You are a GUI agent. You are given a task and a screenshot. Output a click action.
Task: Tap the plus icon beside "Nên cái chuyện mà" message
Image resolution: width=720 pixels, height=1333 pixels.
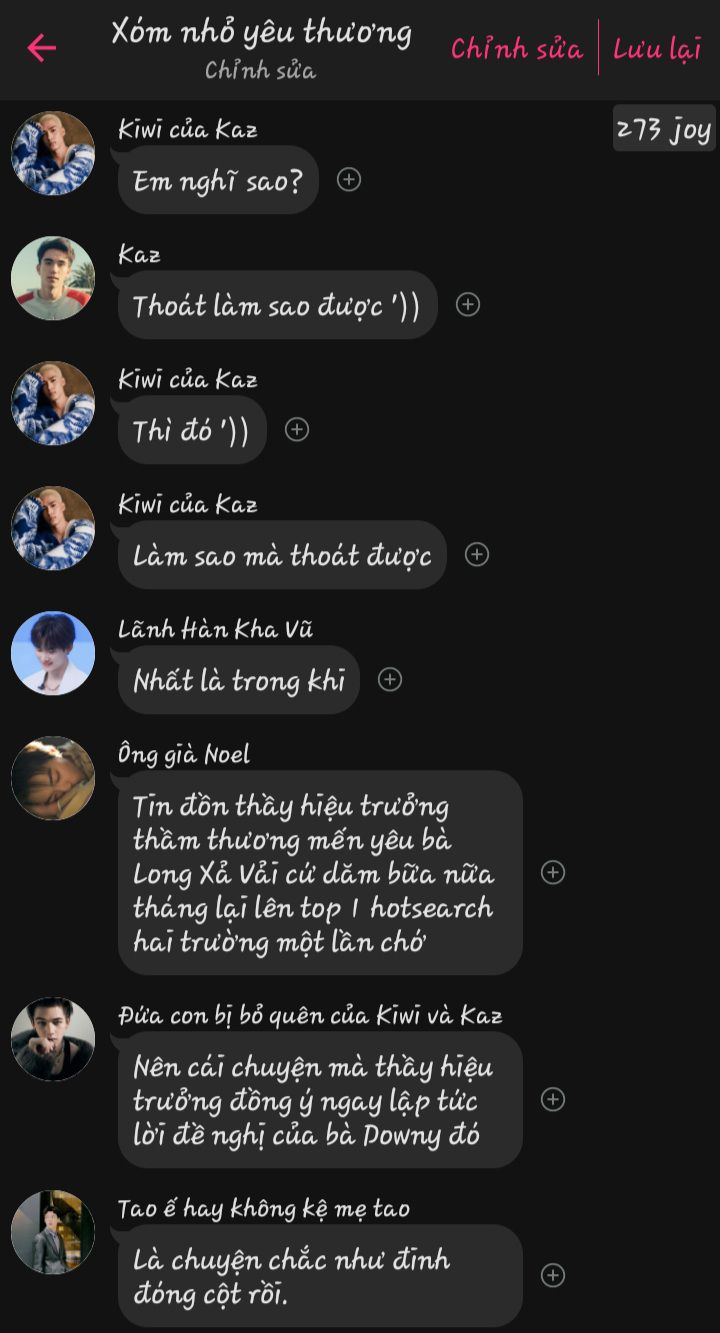click(553, 1100)
